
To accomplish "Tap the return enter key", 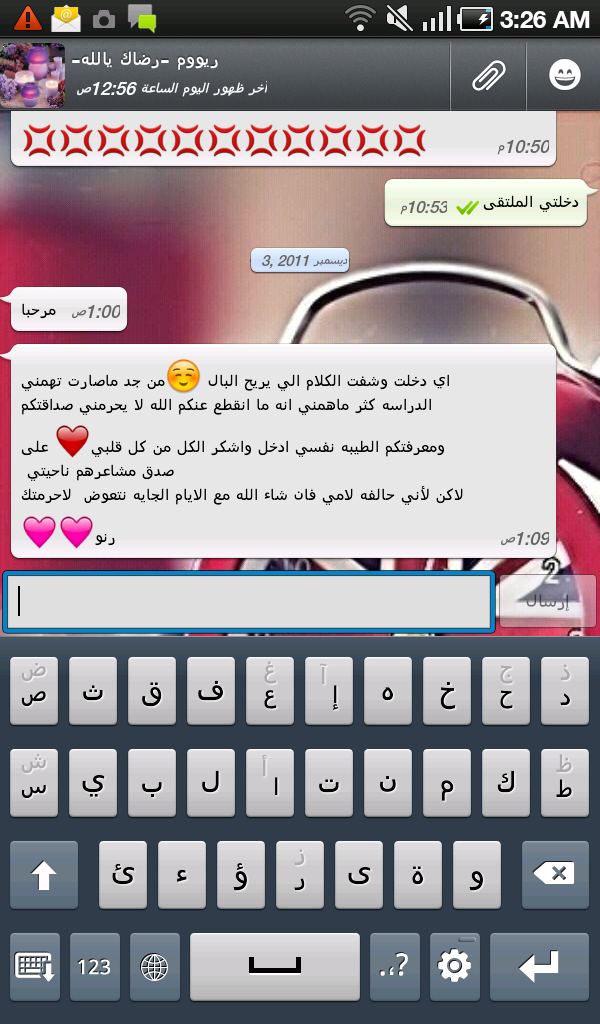I will pyautogui.click(x=539, y=967).
